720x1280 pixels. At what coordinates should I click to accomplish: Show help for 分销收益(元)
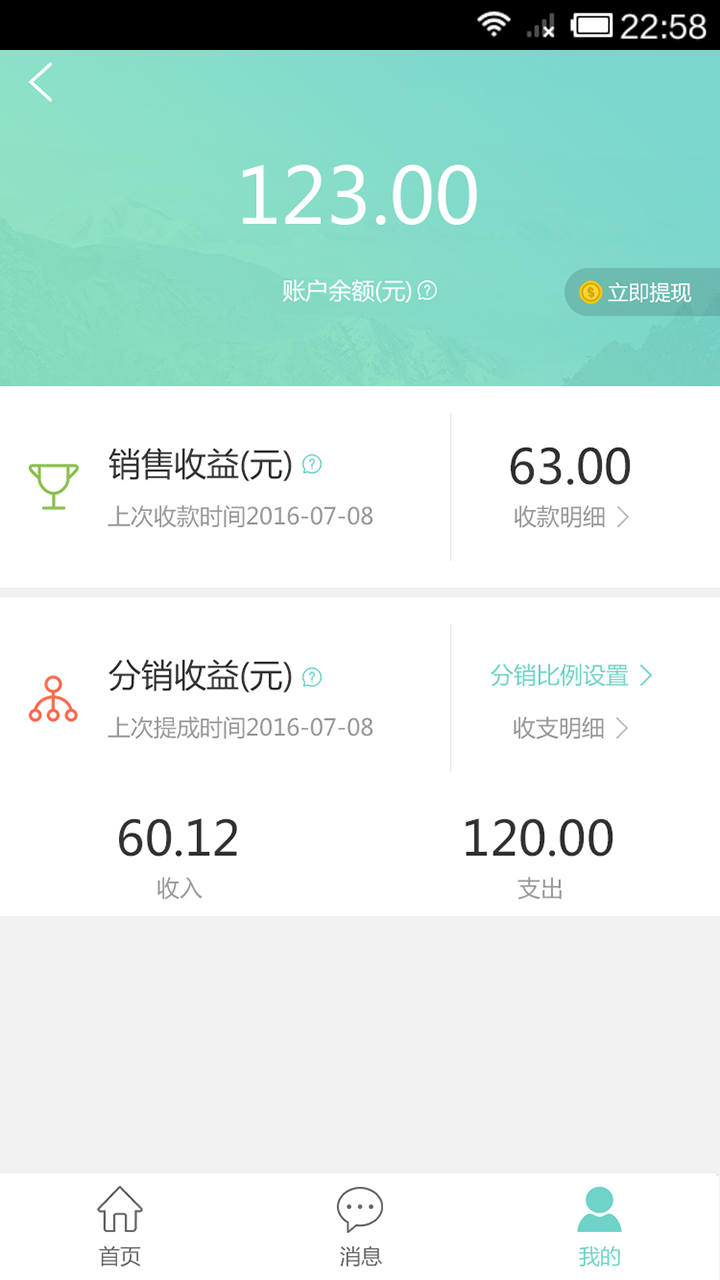click(x=312, y=677)
